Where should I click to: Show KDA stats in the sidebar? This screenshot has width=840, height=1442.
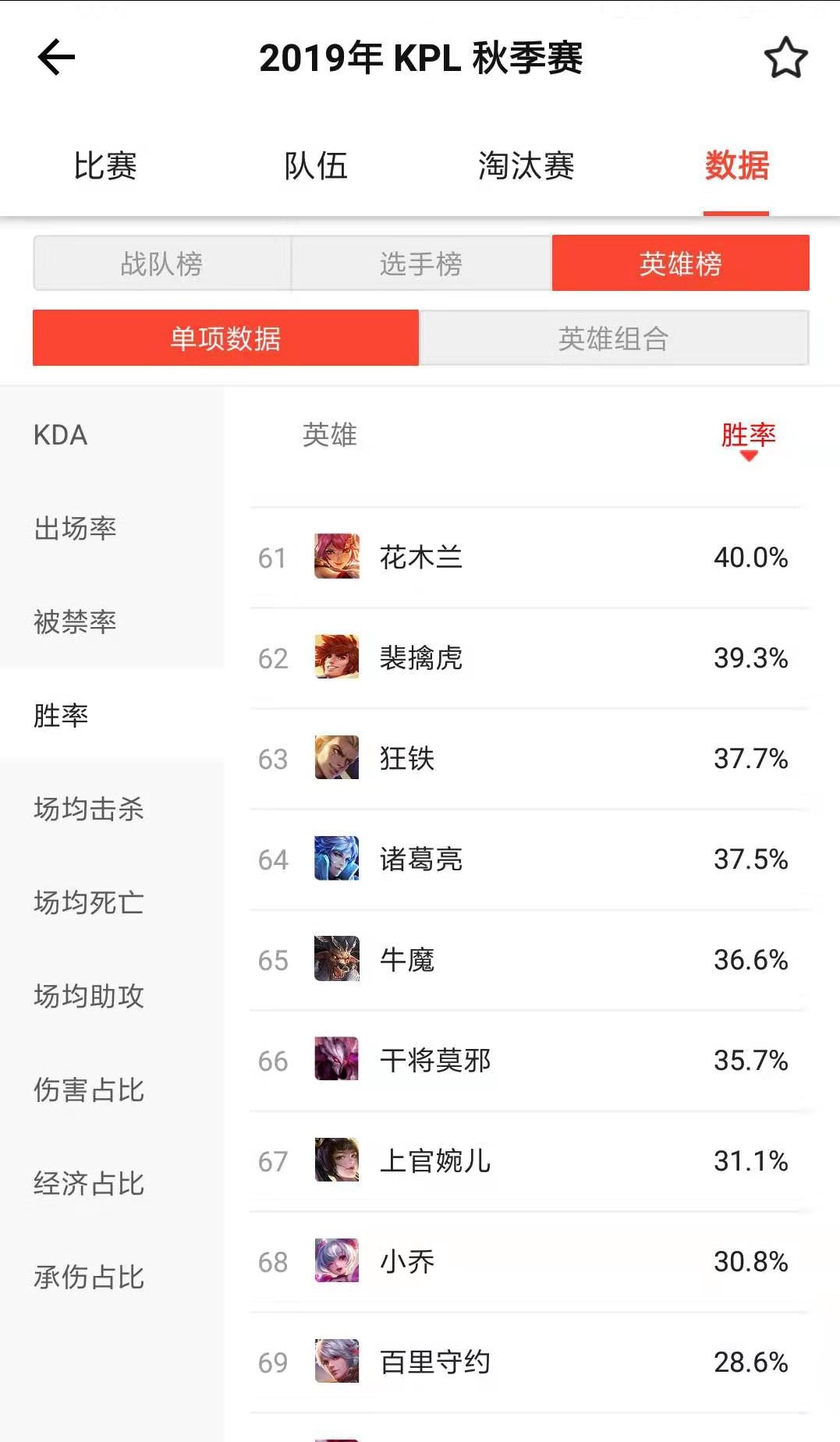(61, 435)
